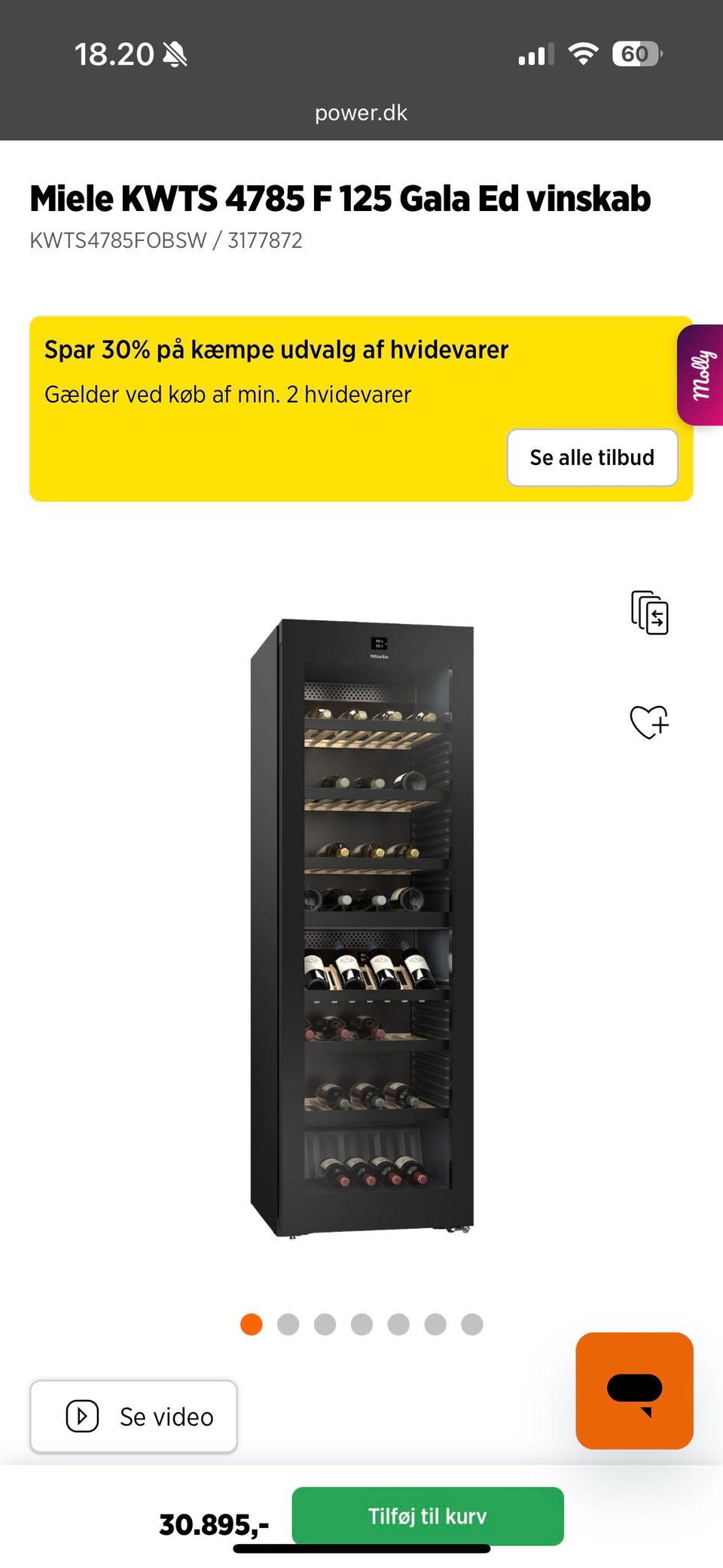Viewport: 723px width, 1568px height.
Task: Tap the cellular signal bars icon
Action: [536, 53]
